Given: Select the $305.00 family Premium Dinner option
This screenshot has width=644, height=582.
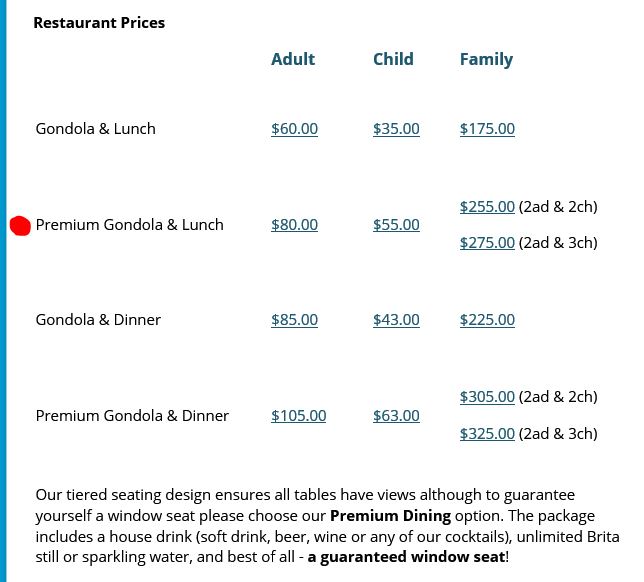Looking at the screenshot, I should (487, 397).
